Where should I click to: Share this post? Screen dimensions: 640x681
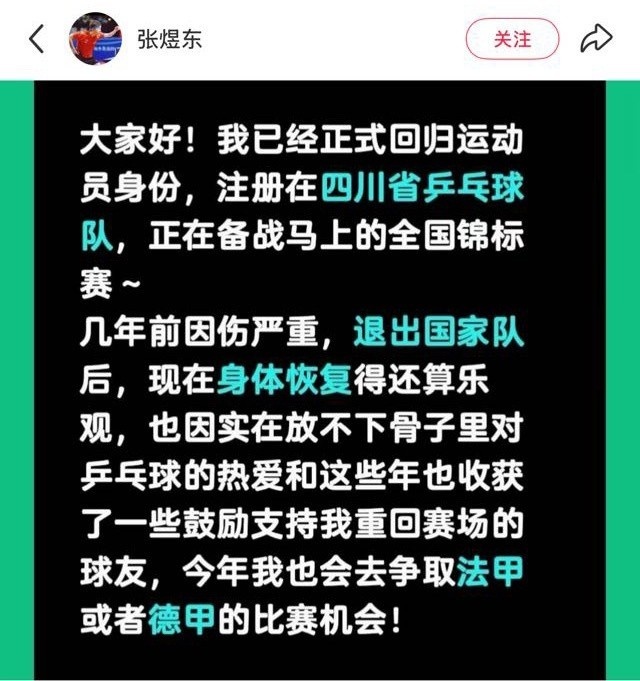click(596, 40)
